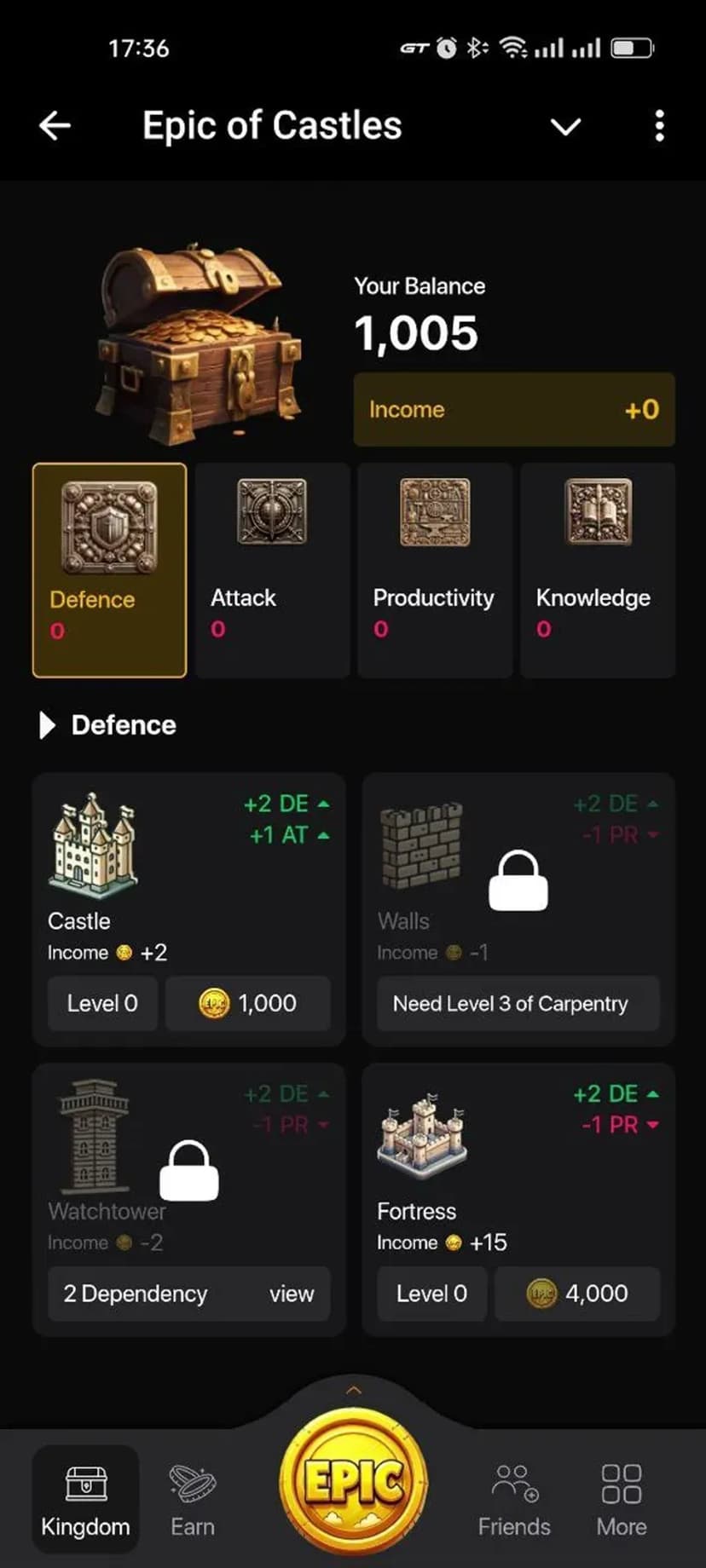706x1568 pixels.
Task: Switch to the Earn tab
Action: click(x=193, y=1500)
